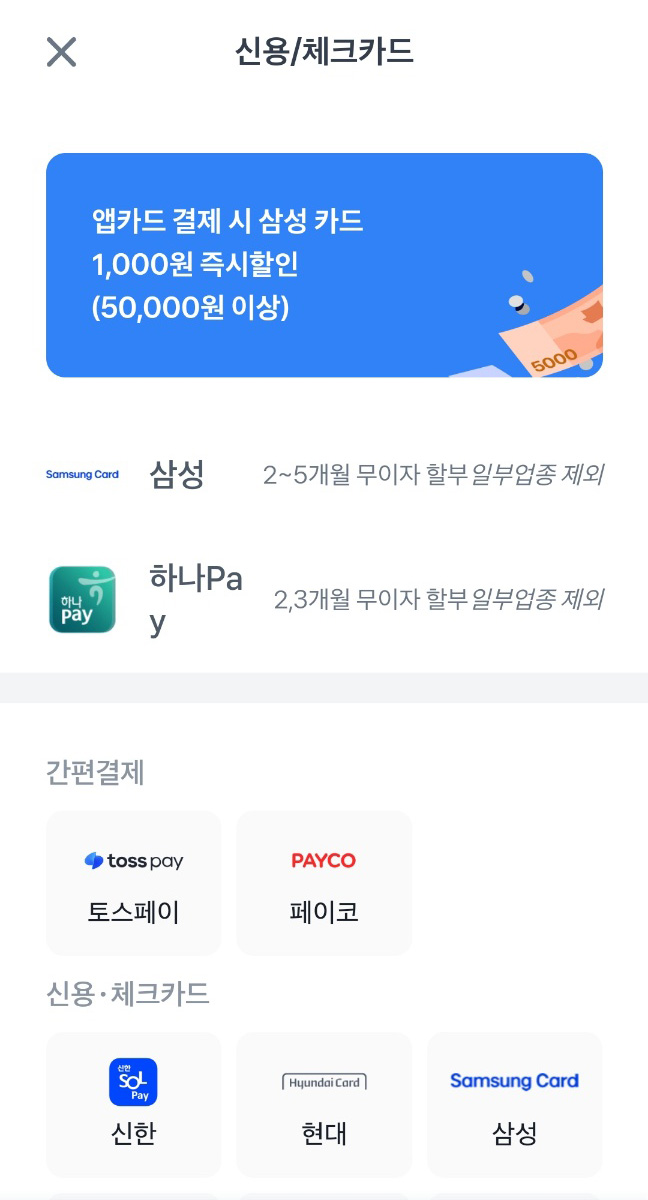The height and width of the screenshot is (1200, 648).
Task: Pick the 삼성 card tile
Action: click(514, 1104)
